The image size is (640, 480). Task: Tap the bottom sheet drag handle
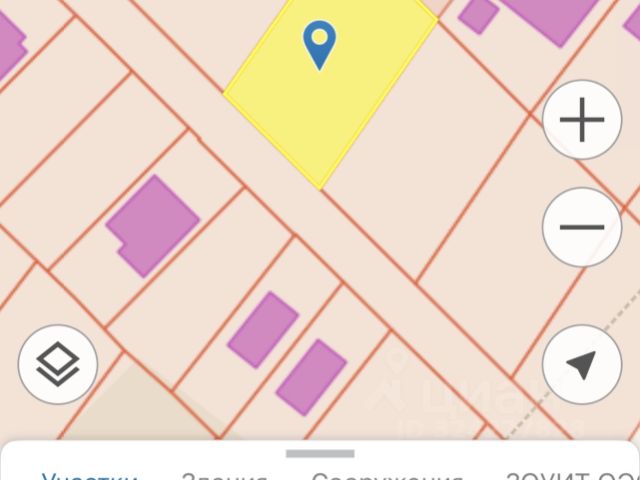[x=320, y=454]
